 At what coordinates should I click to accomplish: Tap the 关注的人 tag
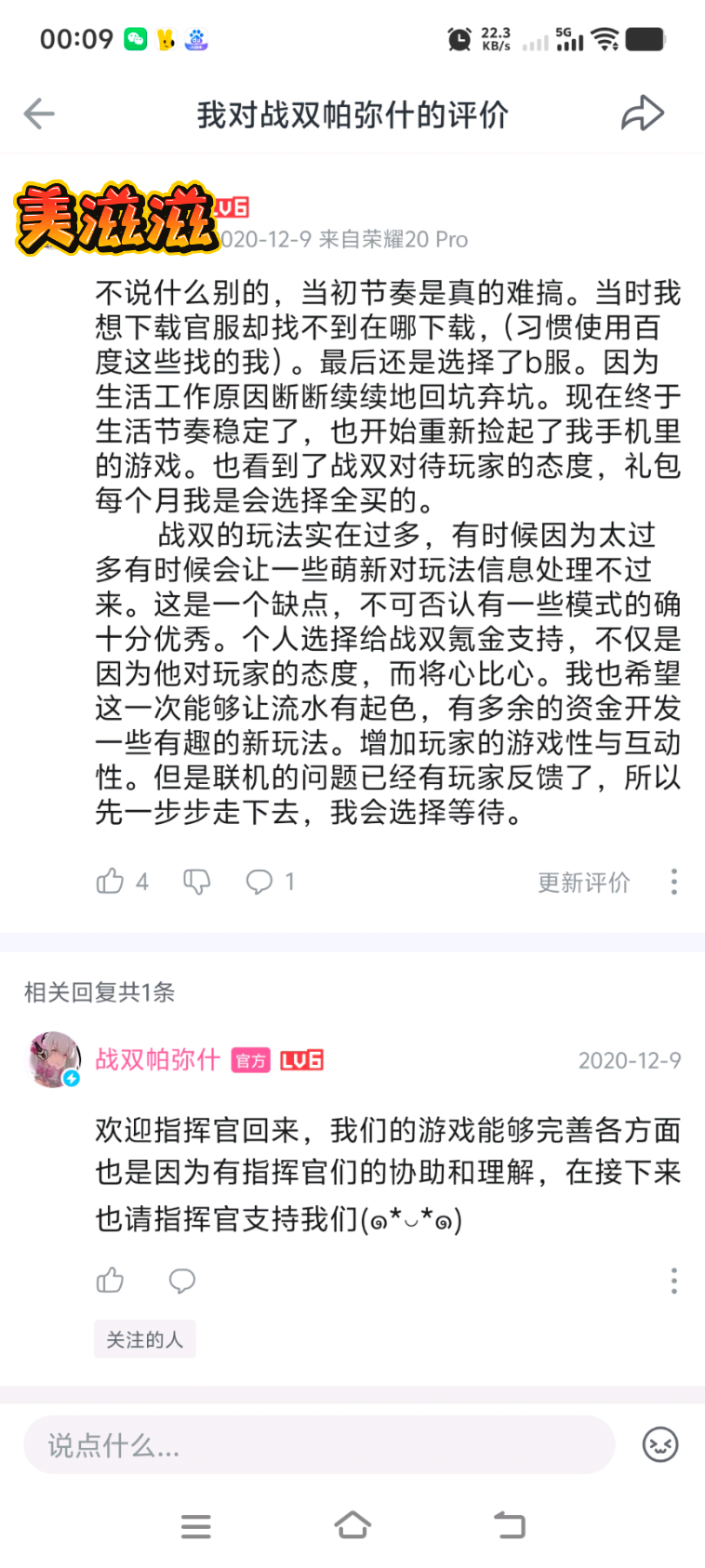(144, 1339)
